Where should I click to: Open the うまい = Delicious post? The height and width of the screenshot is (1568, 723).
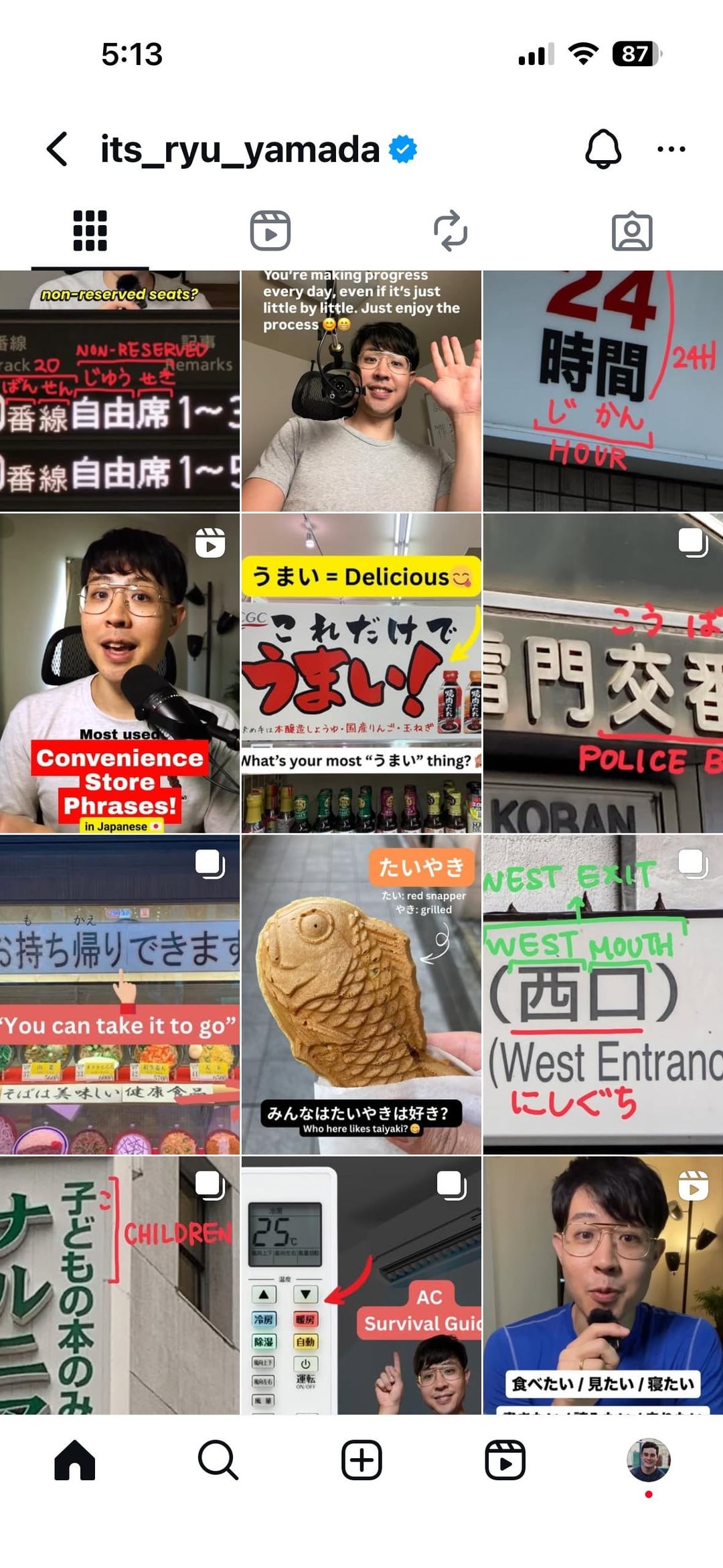(361, 672)
